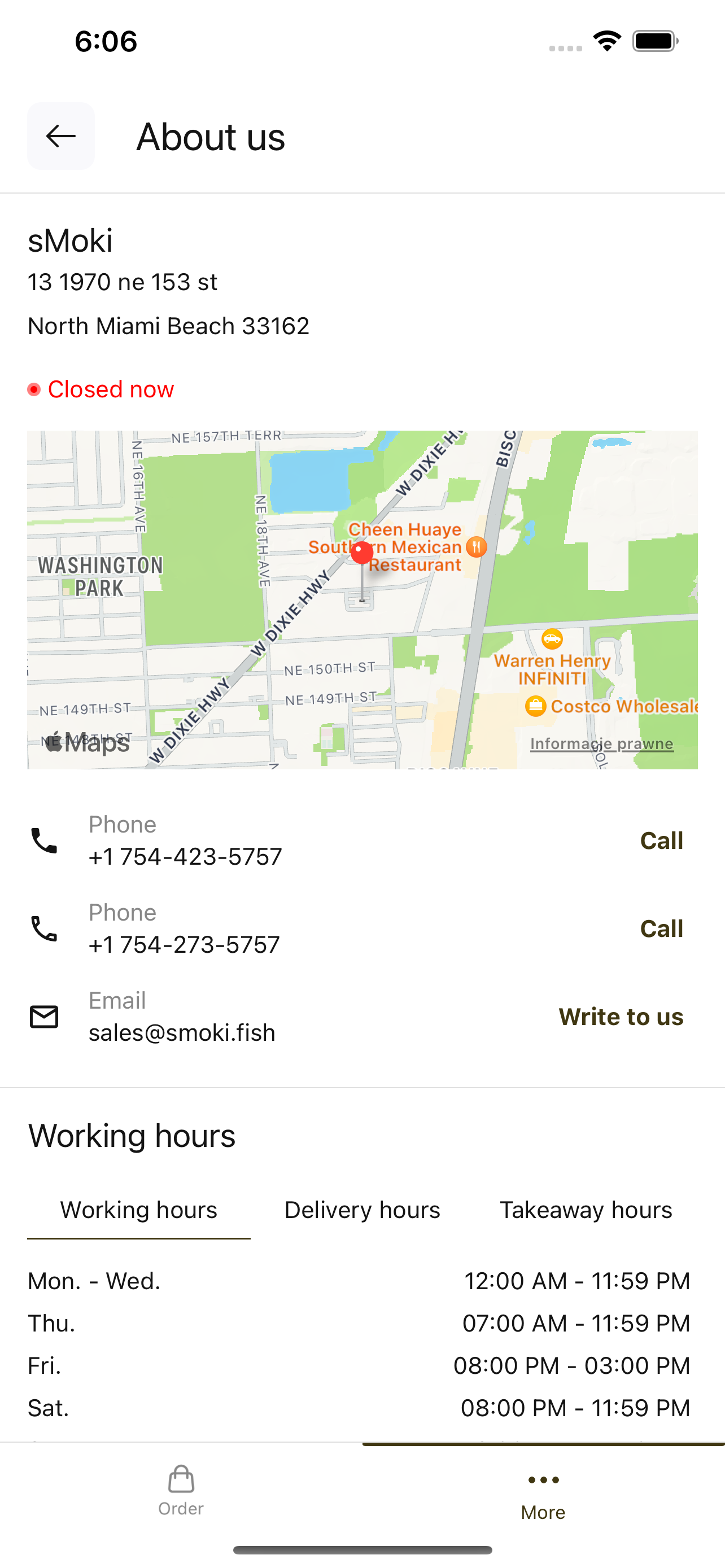Open the More tab
The image size is (725, 1568).
click(x=543, y=1495)
